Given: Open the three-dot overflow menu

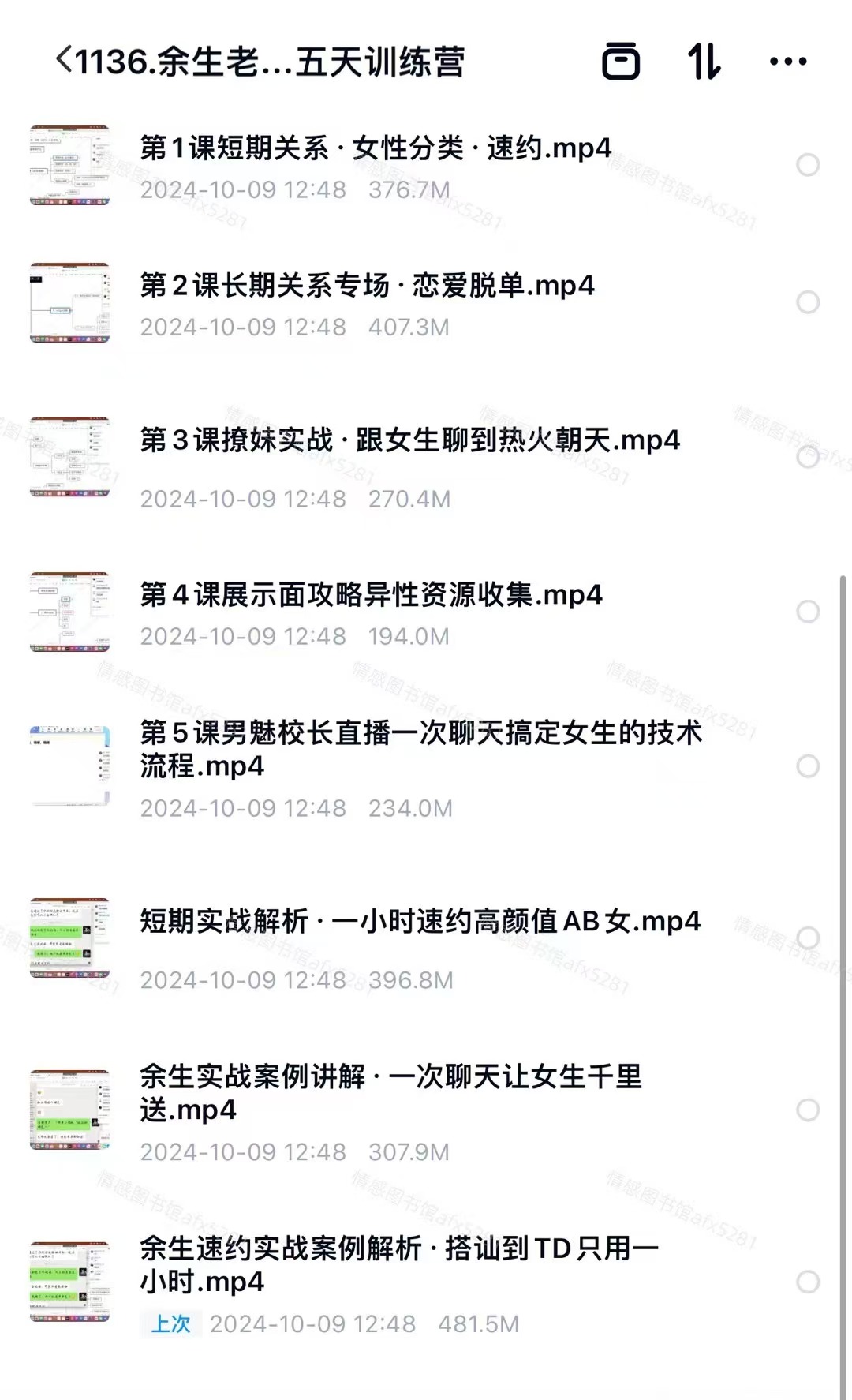Looking at the screenshot, I should 787,61.
